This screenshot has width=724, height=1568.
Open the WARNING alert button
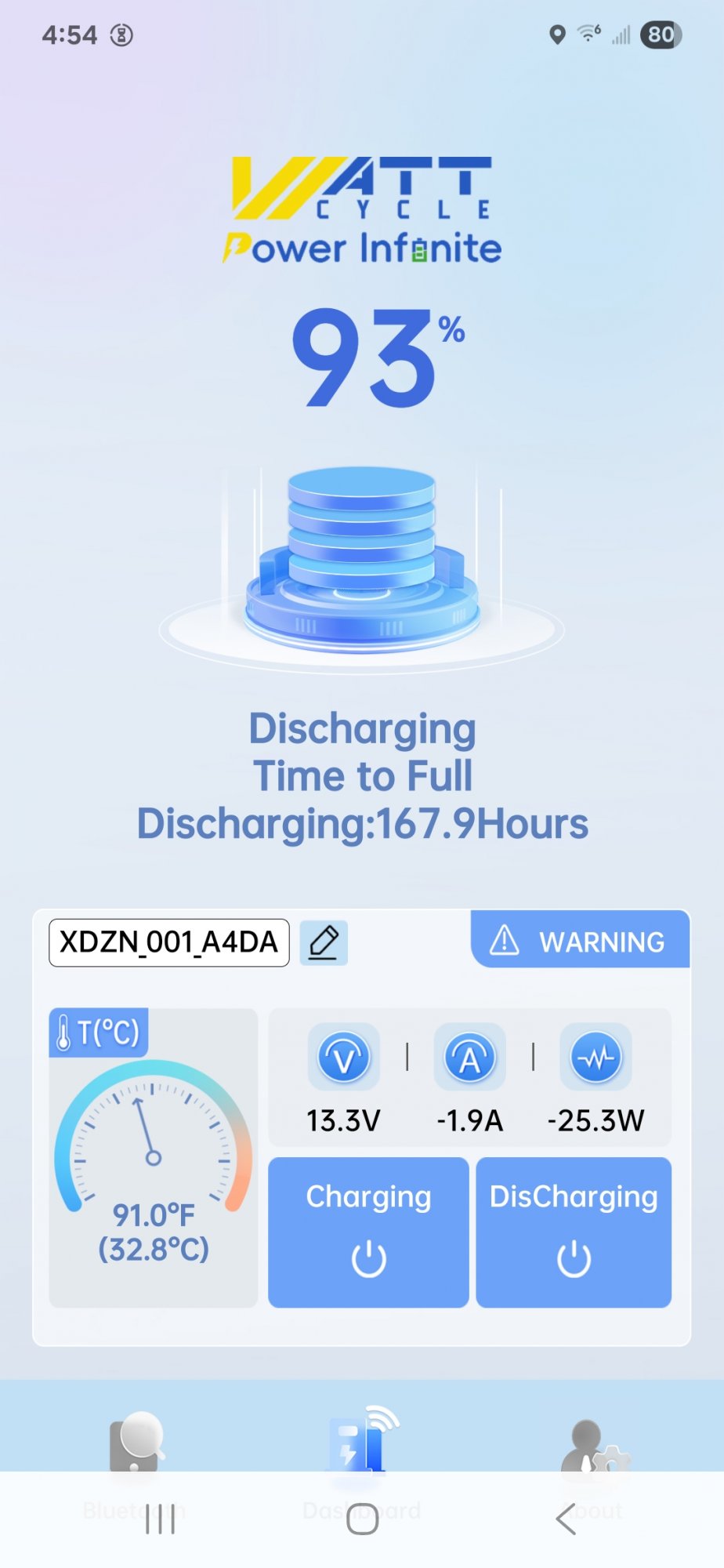click(581, 939)
